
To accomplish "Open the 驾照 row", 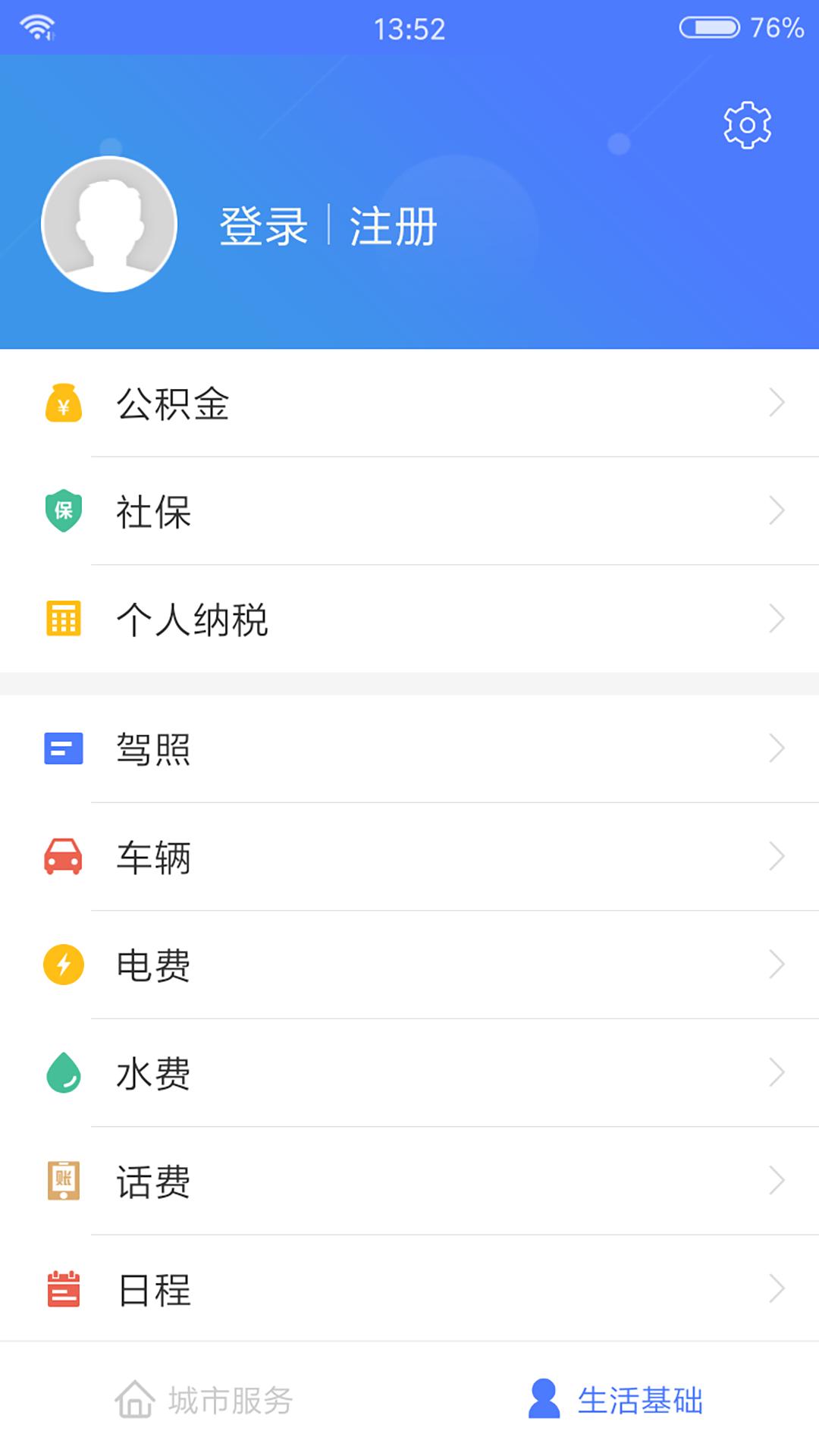I will coord(409,748).
